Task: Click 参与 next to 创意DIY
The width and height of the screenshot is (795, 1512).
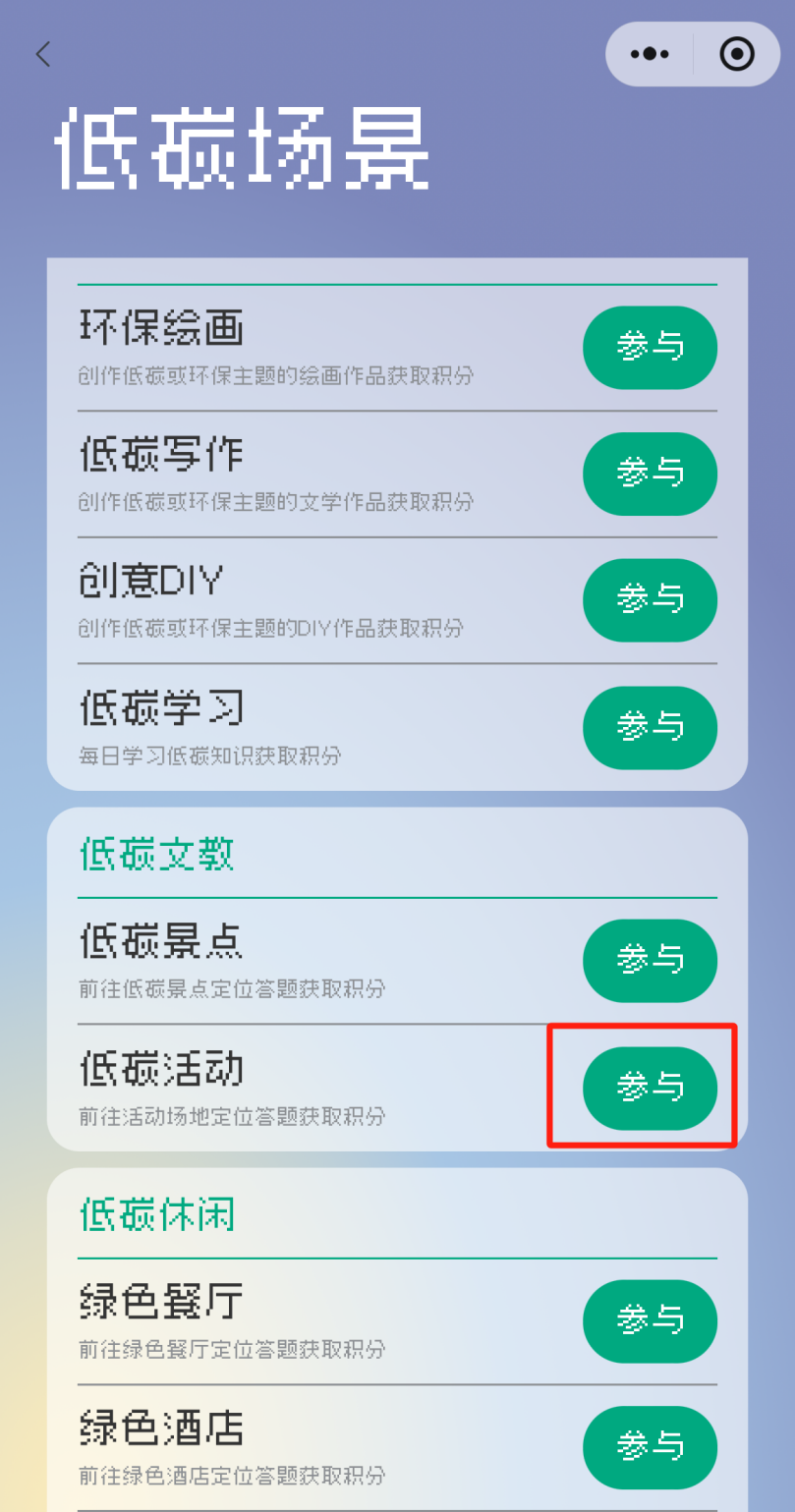Action: (650, 600)
